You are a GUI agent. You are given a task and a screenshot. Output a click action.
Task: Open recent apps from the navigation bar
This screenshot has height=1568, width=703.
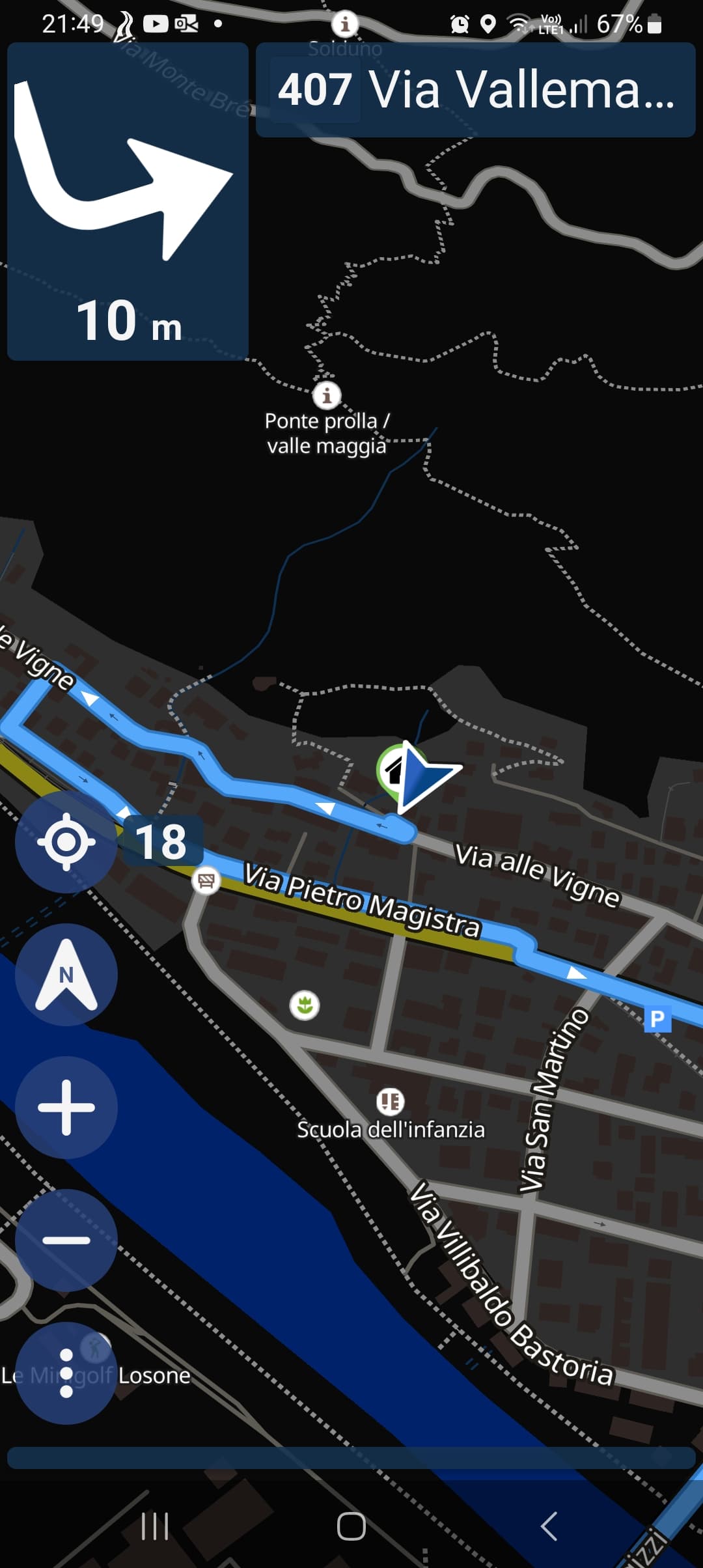point(155,1526)
